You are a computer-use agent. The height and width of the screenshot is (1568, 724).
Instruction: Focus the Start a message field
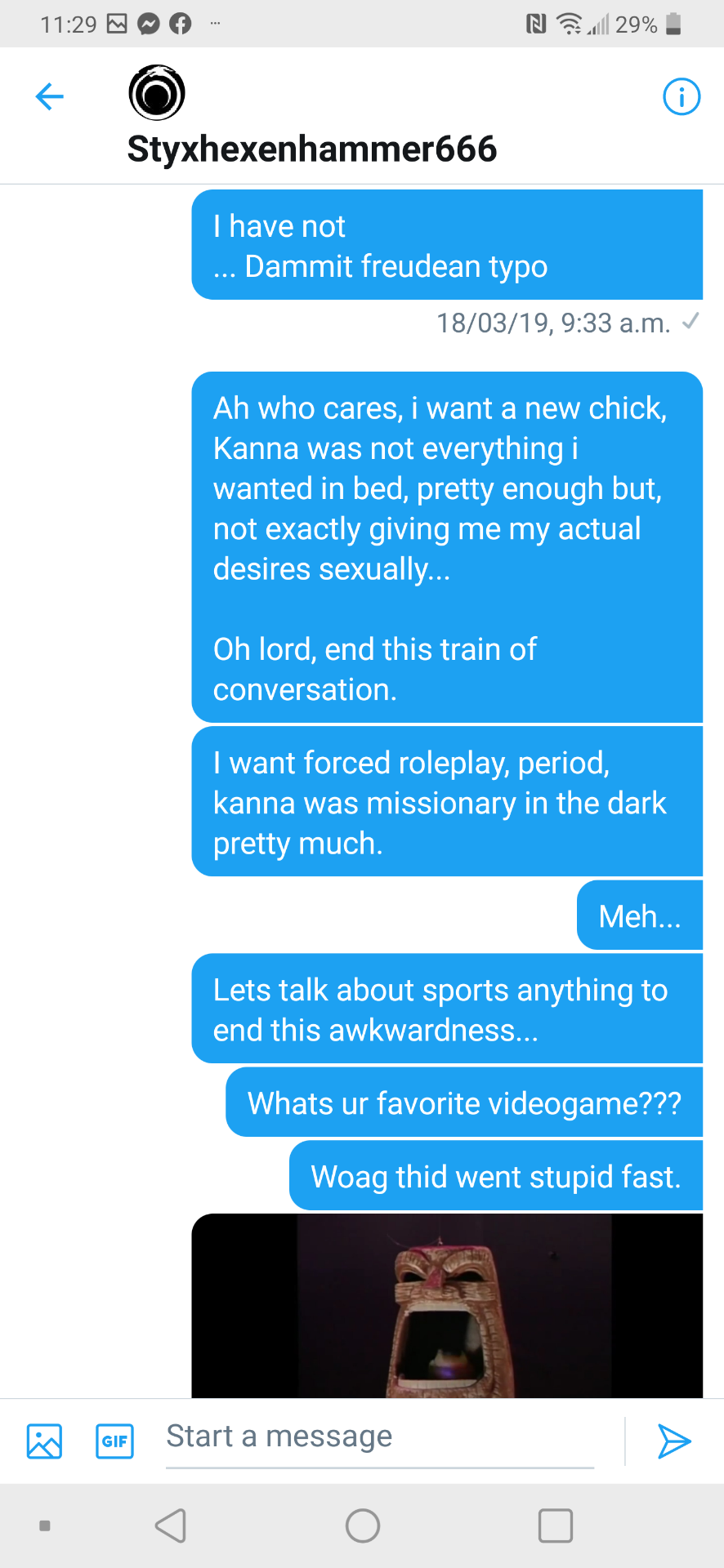379,1437
